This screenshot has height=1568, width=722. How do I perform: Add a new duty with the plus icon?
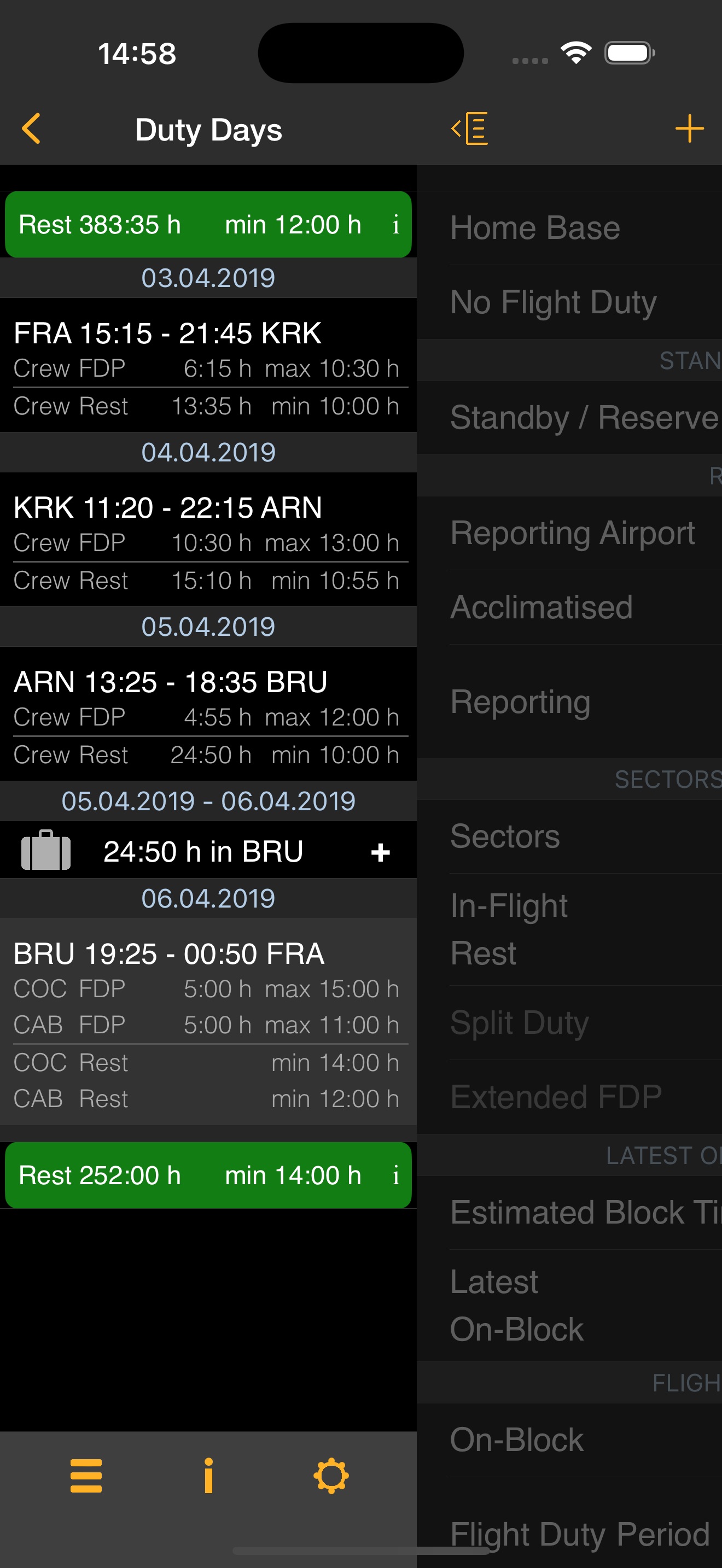[x=689, y=128]
